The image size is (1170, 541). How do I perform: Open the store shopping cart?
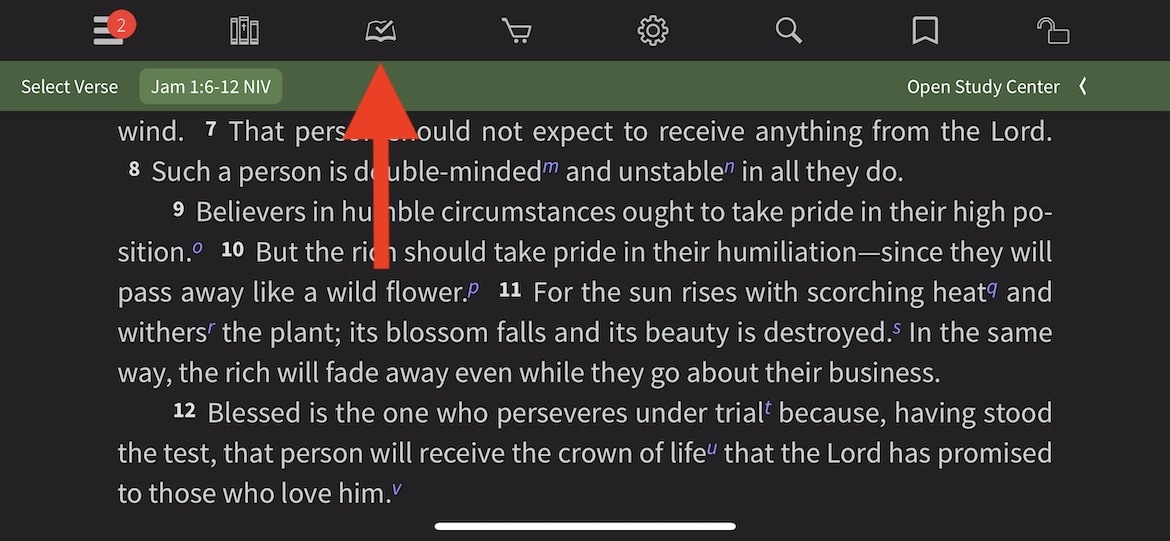pyautogui.click(x=516, y=31)
